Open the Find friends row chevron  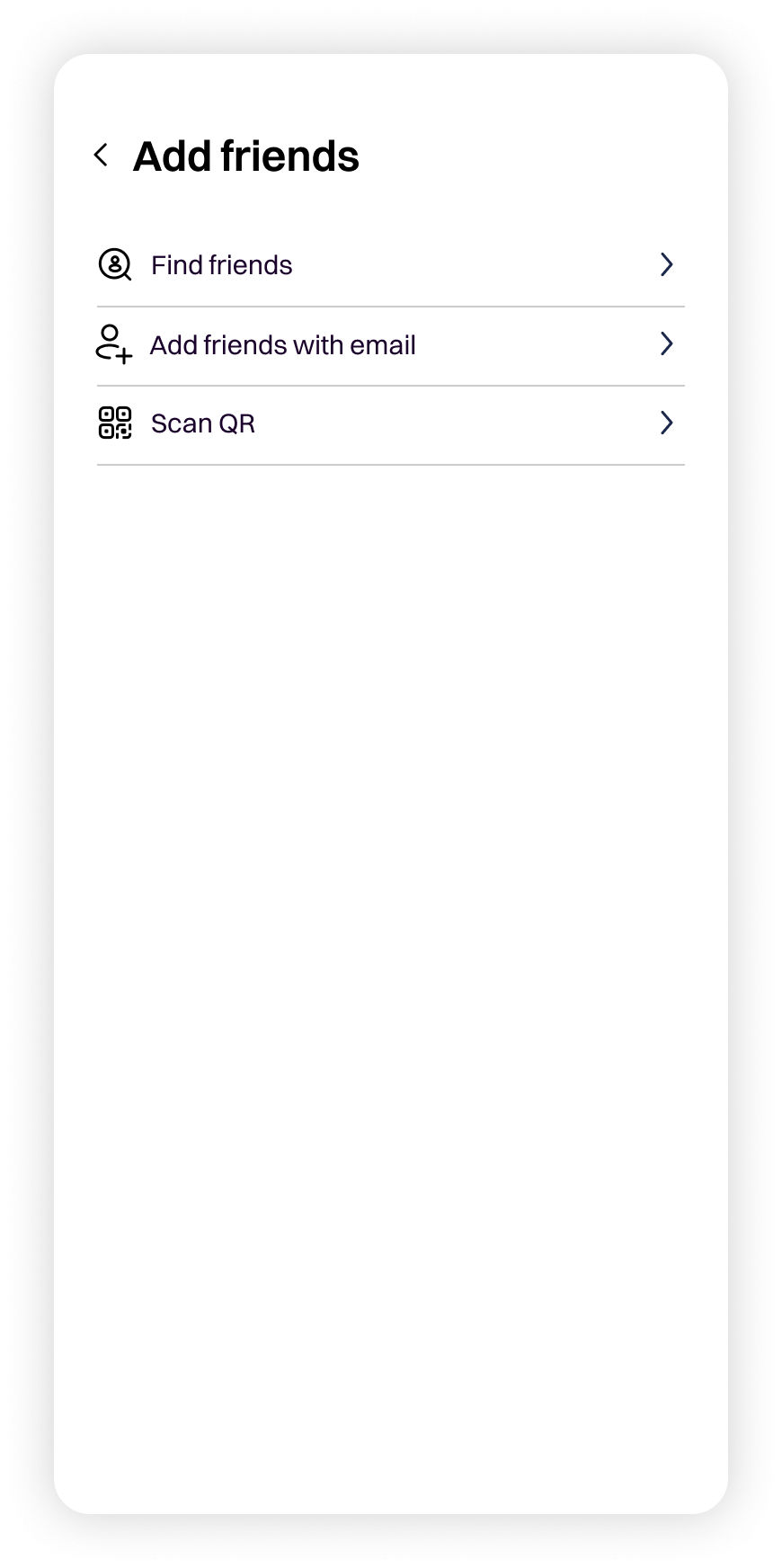(x=666, y=264)
